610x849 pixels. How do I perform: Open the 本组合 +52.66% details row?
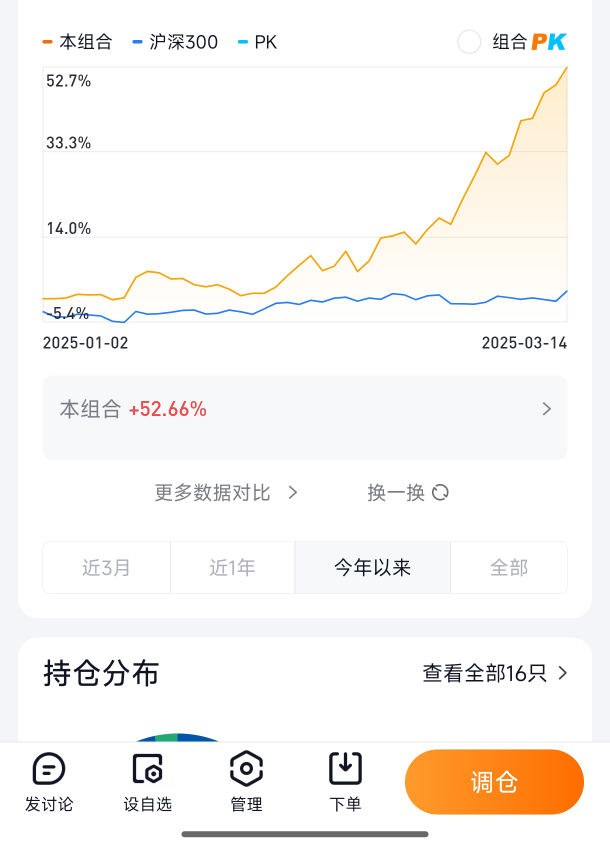[305, 417]
